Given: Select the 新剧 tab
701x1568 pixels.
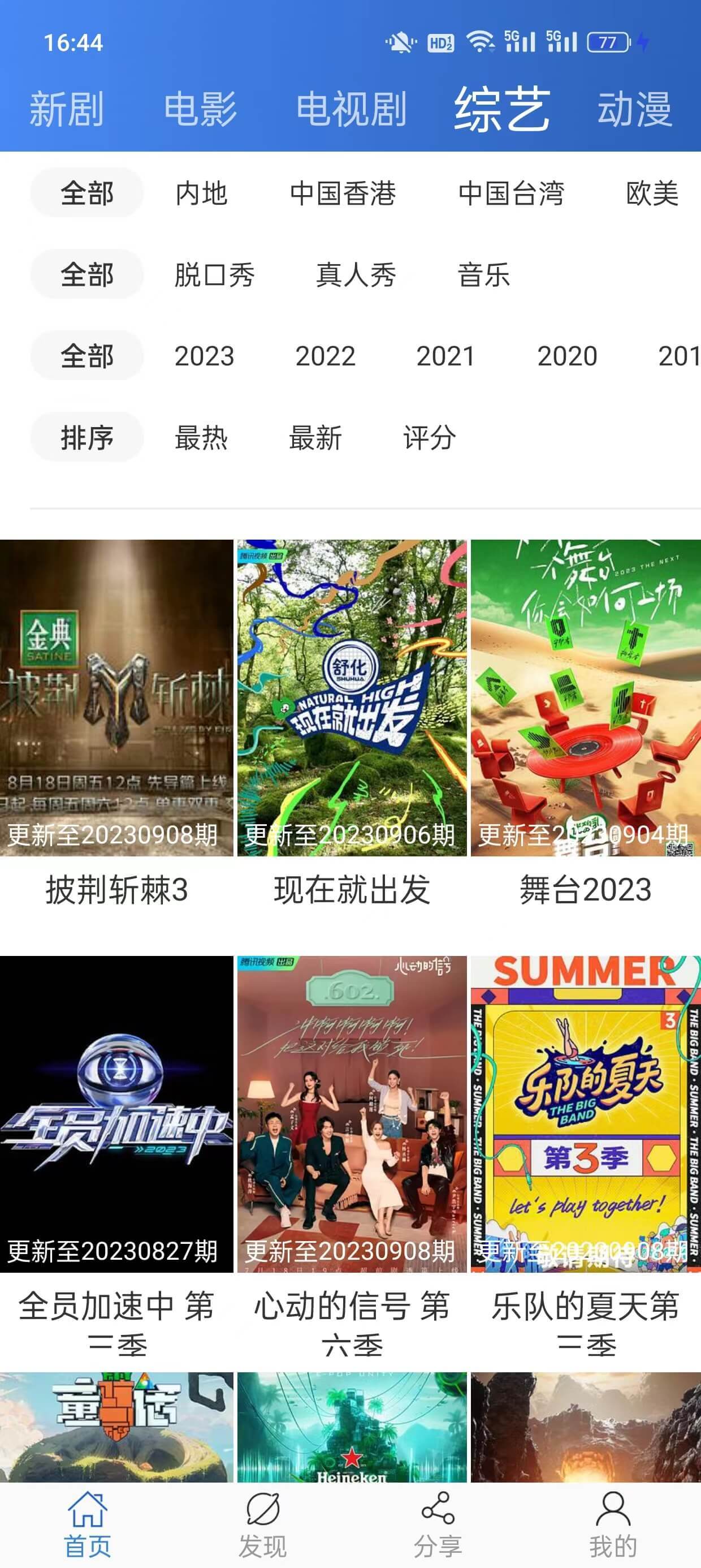Looking at the screenshot, I should click(x=66, y=110).
